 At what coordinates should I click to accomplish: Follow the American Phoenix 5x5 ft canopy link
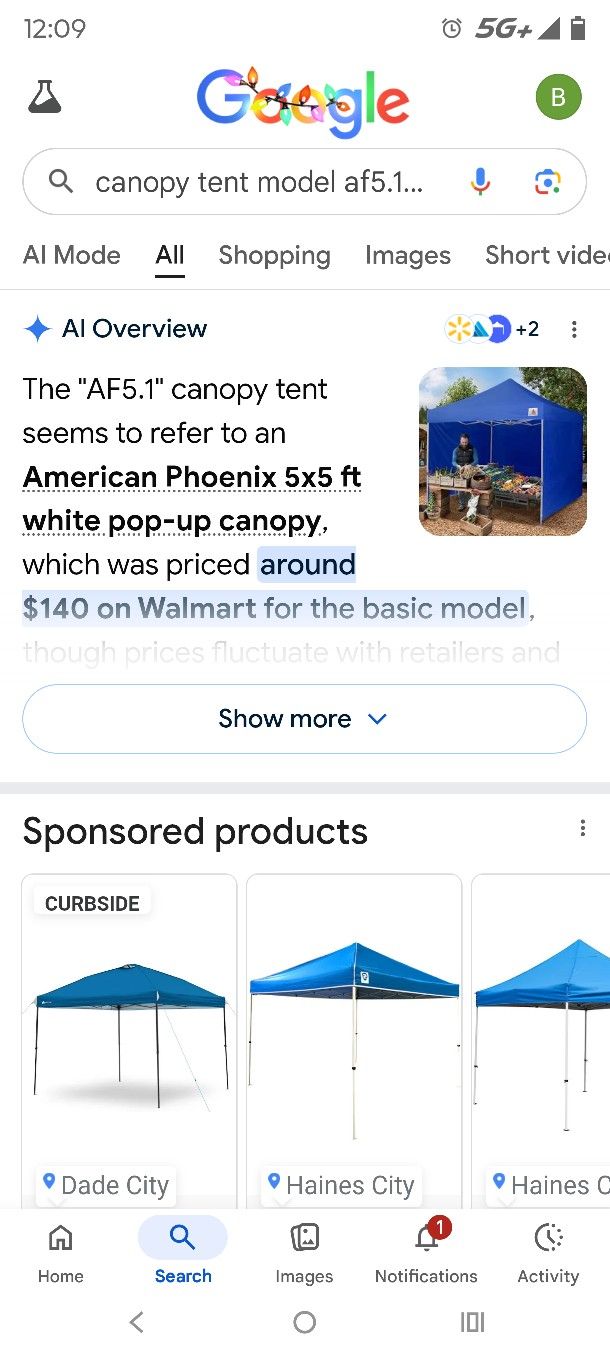coord(191,498)
